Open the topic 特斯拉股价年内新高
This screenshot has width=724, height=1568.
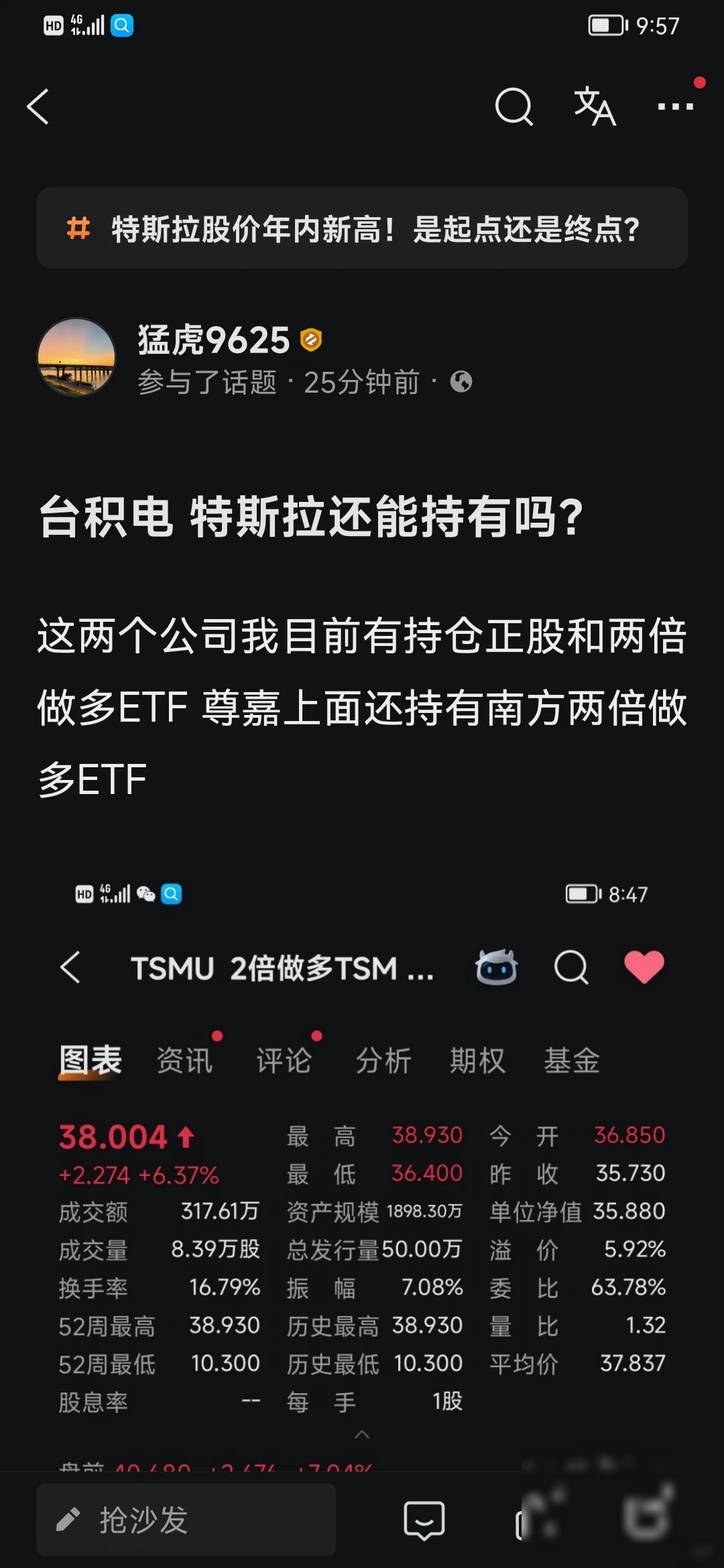(x=362, y=228)
